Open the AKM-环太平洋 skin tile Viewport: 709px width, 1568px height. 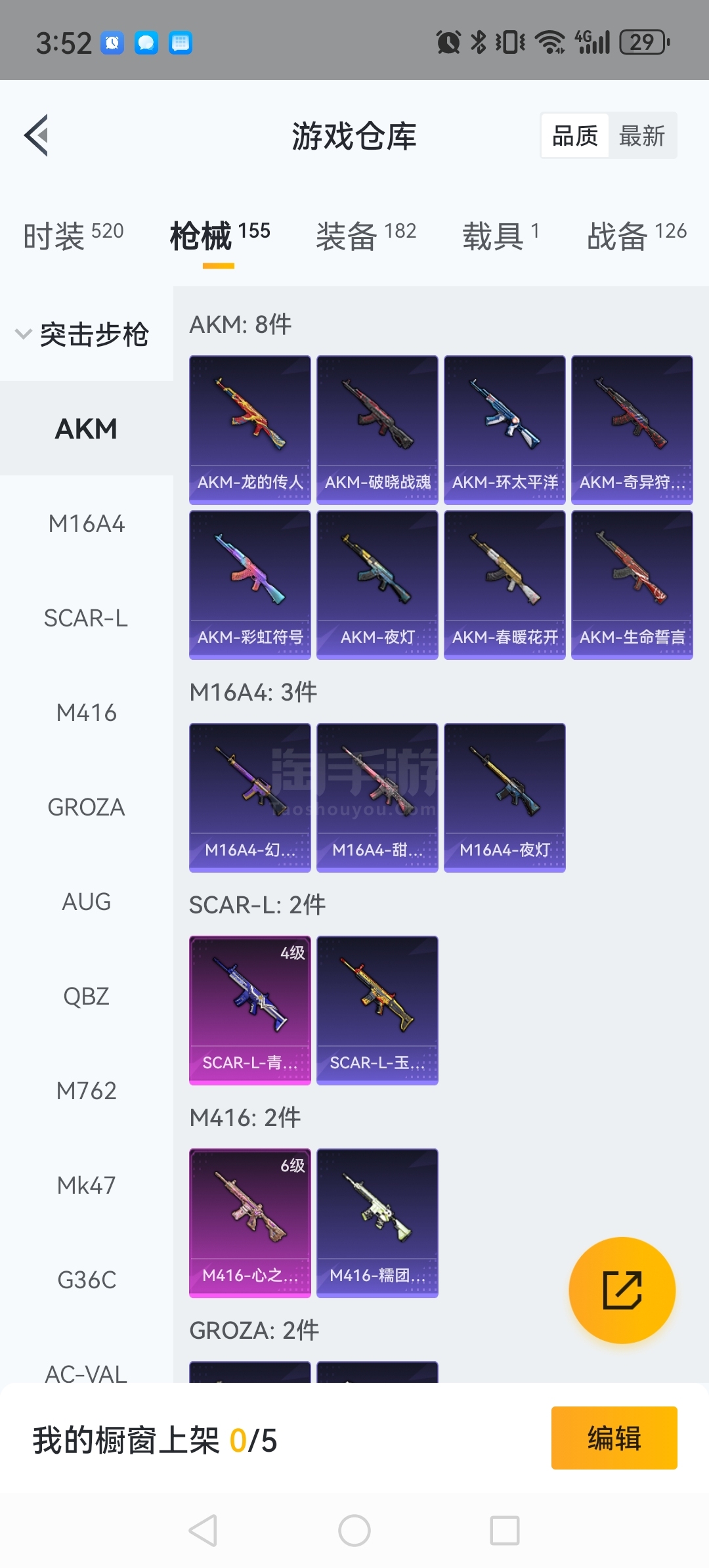click(x=505, y=430)
